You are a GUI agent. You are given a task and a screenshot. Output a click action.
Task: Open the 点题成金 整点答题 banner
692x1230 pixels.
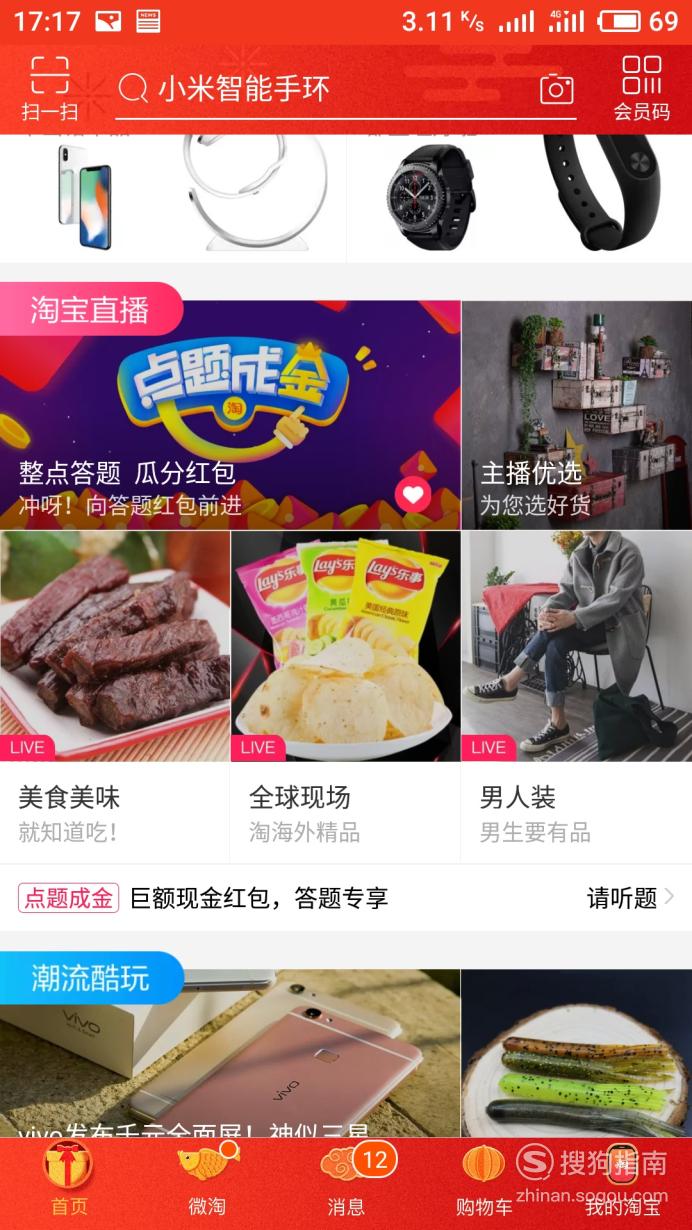click(230, 415)
